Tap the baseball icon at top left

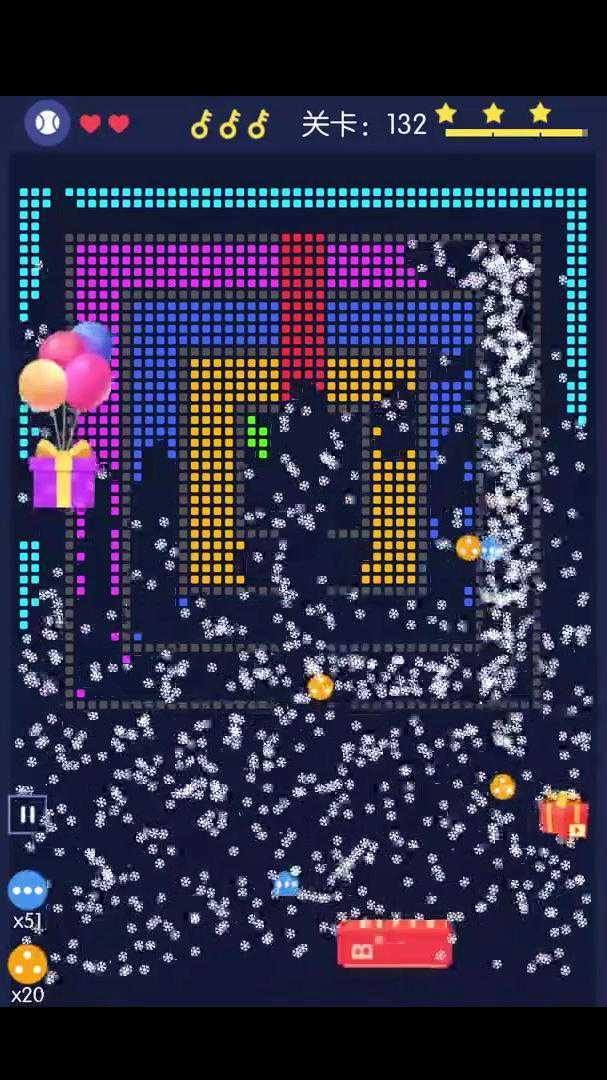[47, 123]
